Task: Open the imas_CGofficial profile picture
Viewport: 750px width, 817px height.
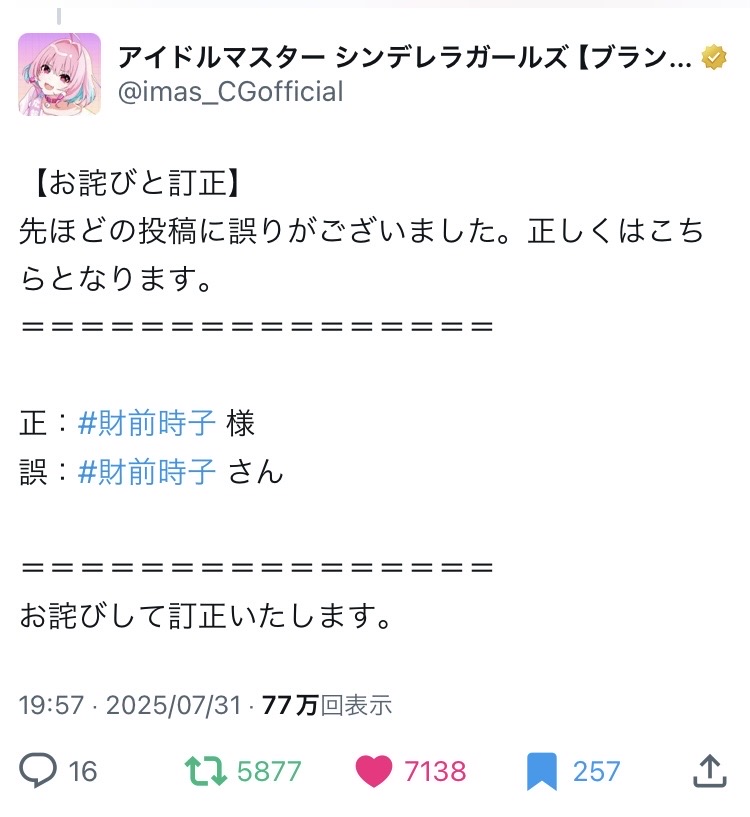Action: (x=59, y=74)
